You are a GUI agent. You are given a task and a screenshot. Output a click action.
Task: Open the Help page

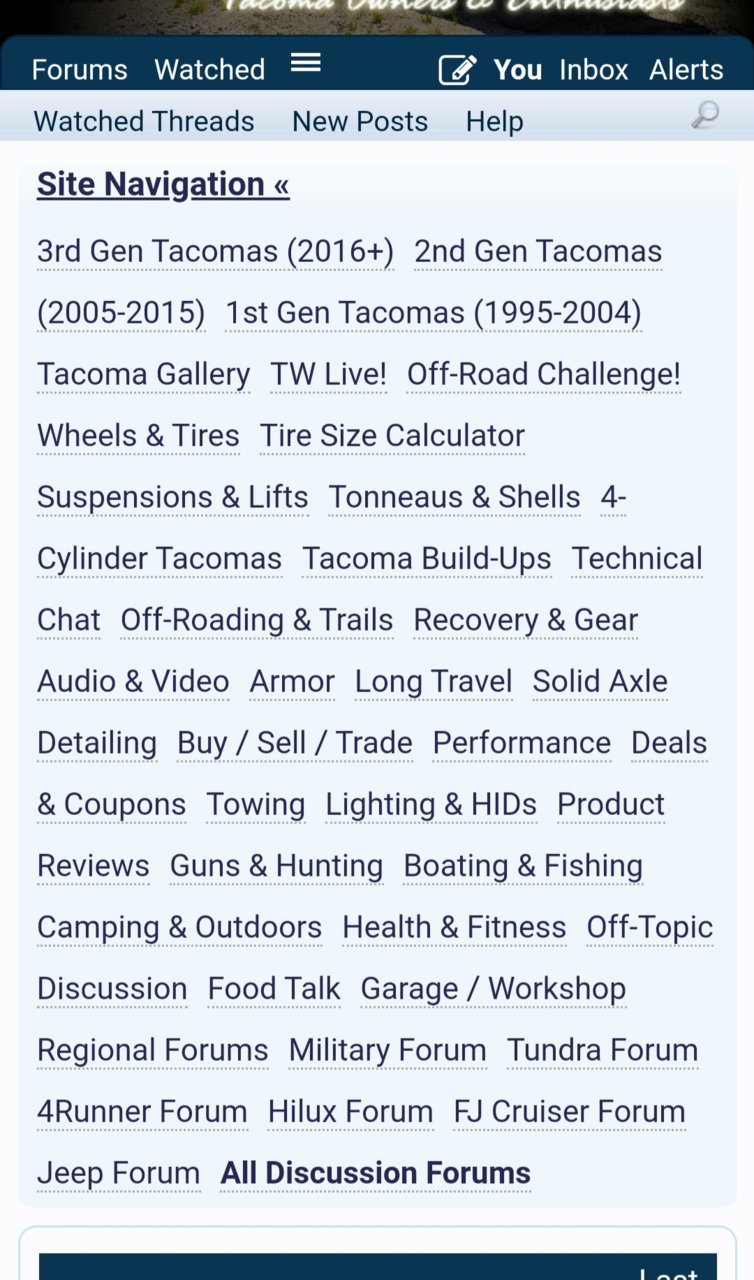[495, 121]
